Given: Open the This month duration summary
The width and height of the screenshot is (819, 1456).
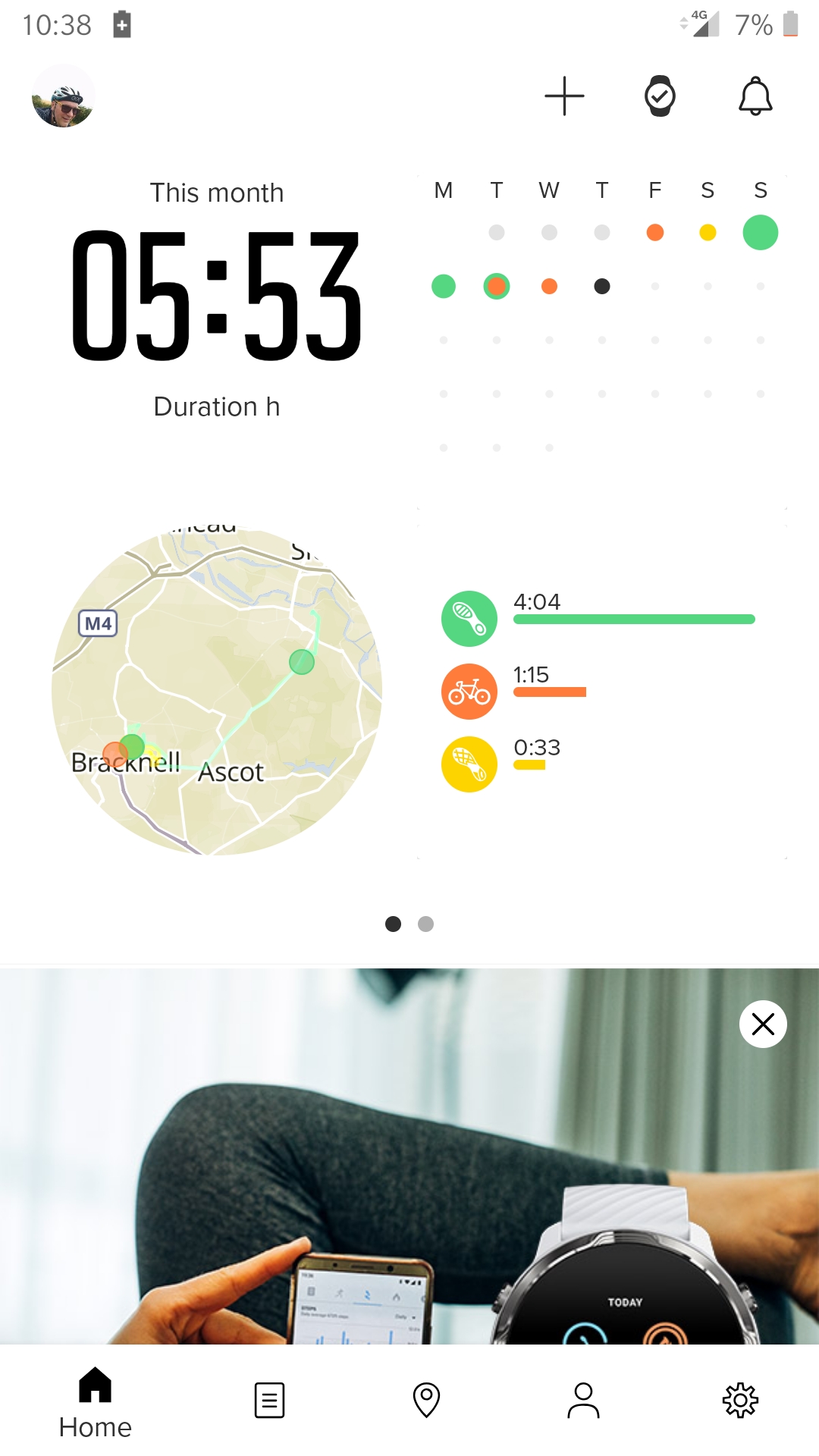Looking at the screenshot, I should [217, 297].
